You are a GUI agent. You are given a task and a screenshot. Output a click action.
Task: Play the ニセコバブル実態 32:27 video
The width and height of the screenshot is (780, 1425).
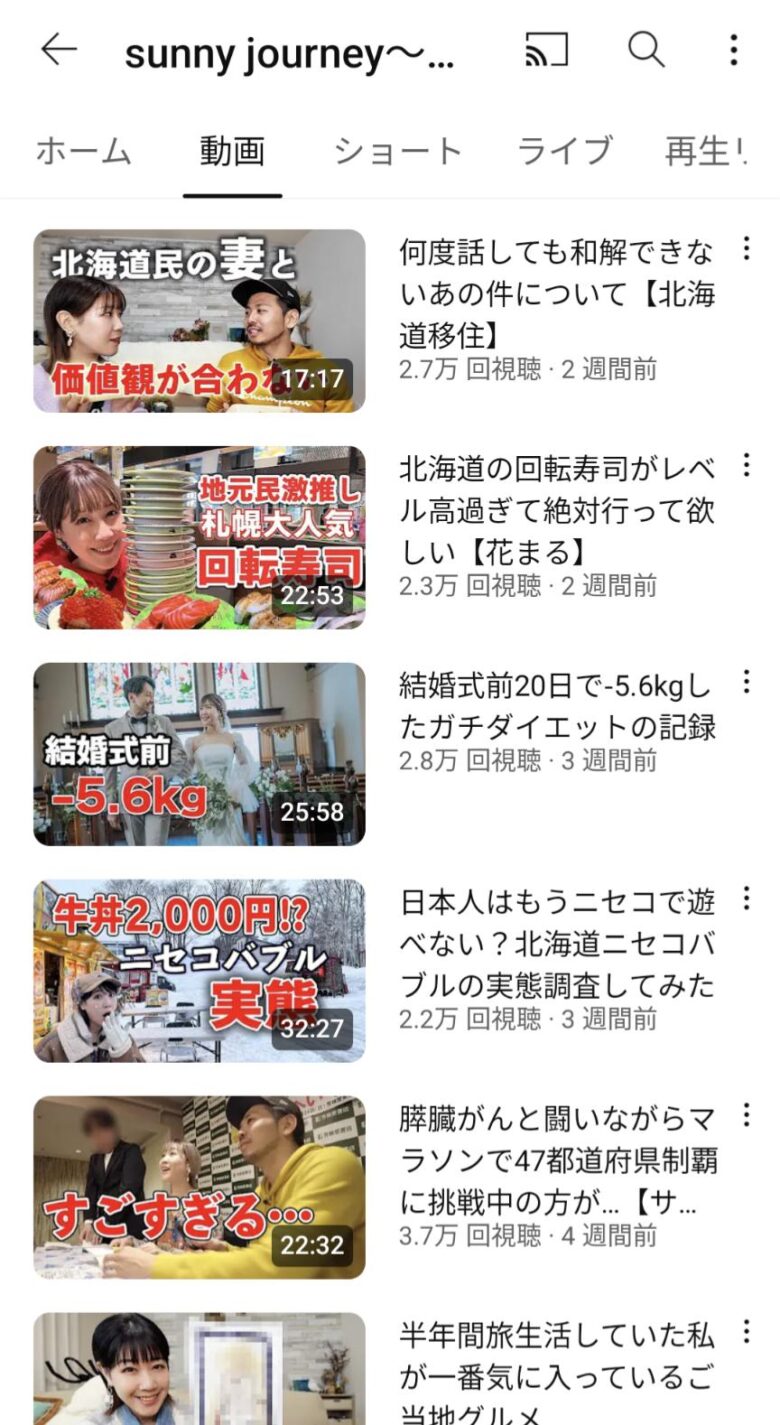coord(199,970)
